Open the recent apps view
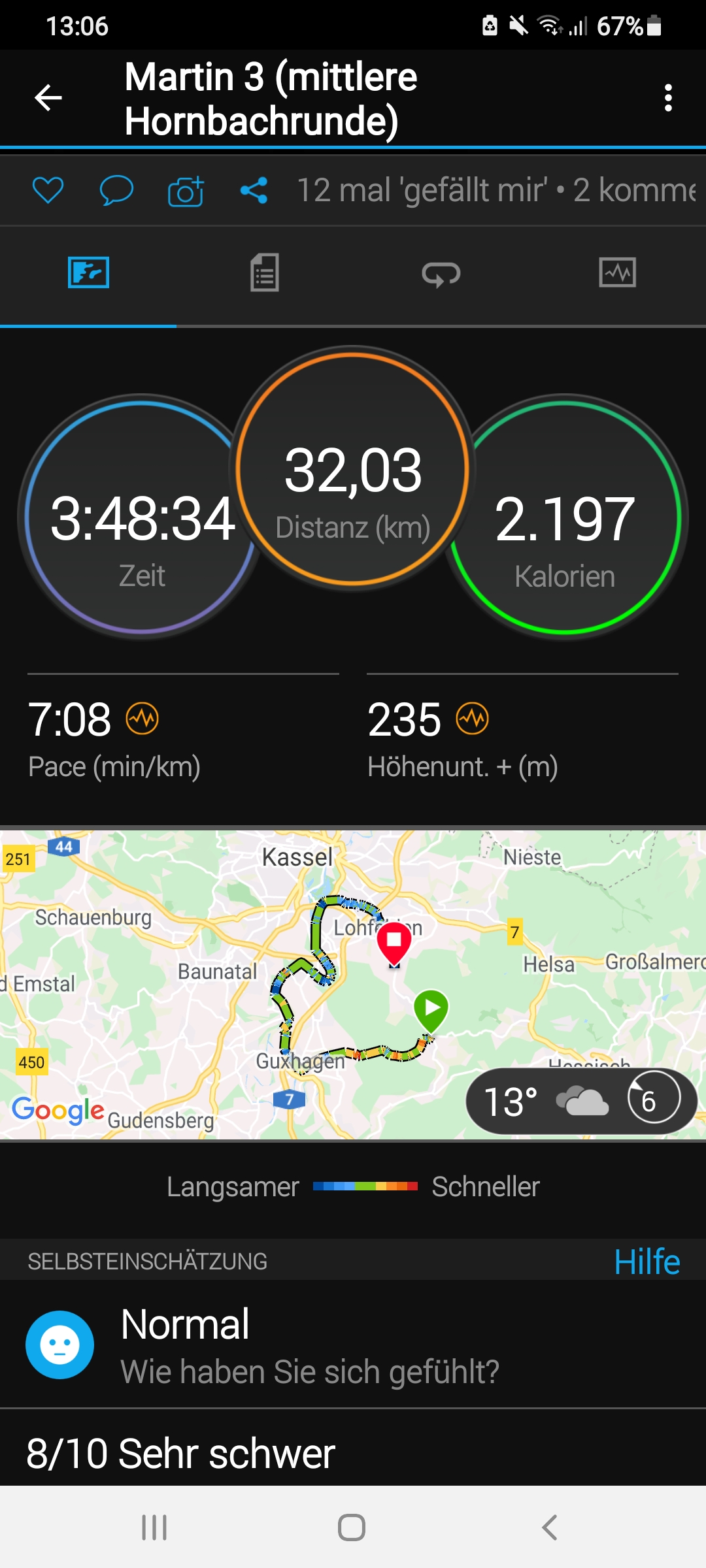706x1568 pixels. [154, 1527]
